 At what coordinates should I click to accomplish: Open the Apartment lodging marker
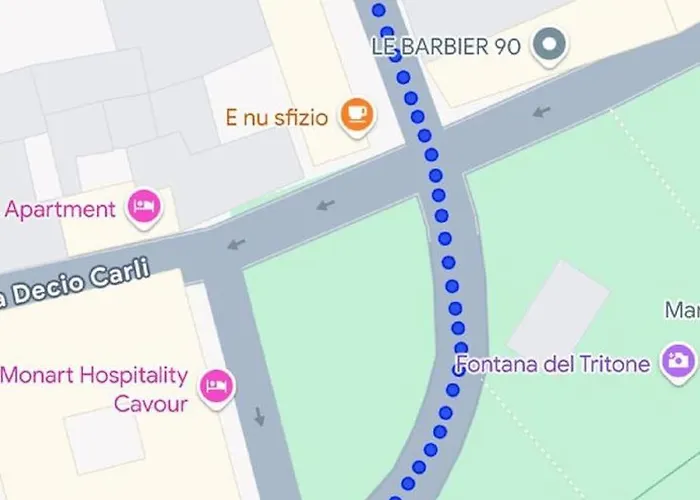pyautogui.click(x=145, y=207)
